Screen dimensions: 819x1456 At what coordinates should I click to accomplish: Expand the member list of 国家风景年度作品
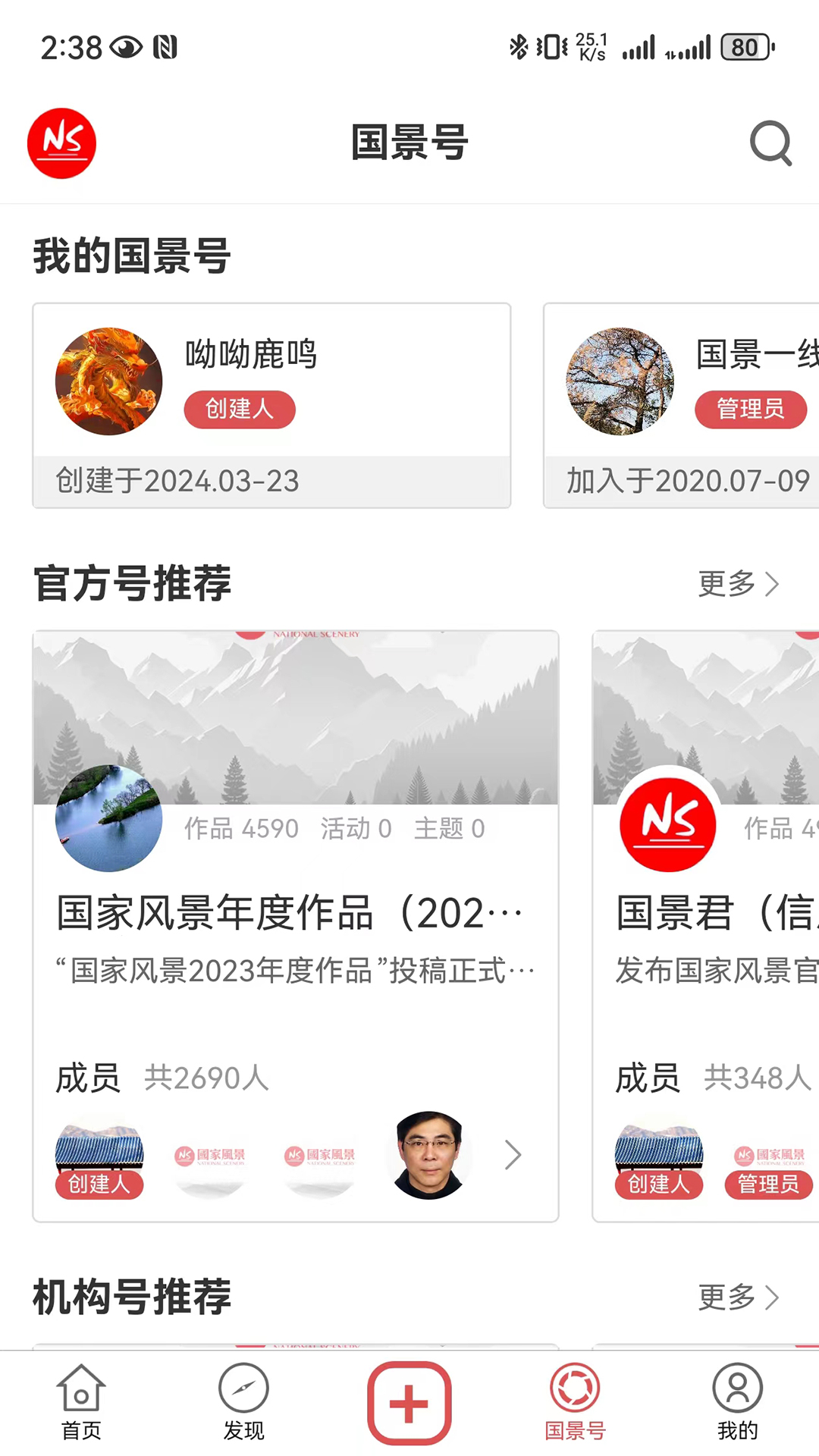coord(513,1155)
